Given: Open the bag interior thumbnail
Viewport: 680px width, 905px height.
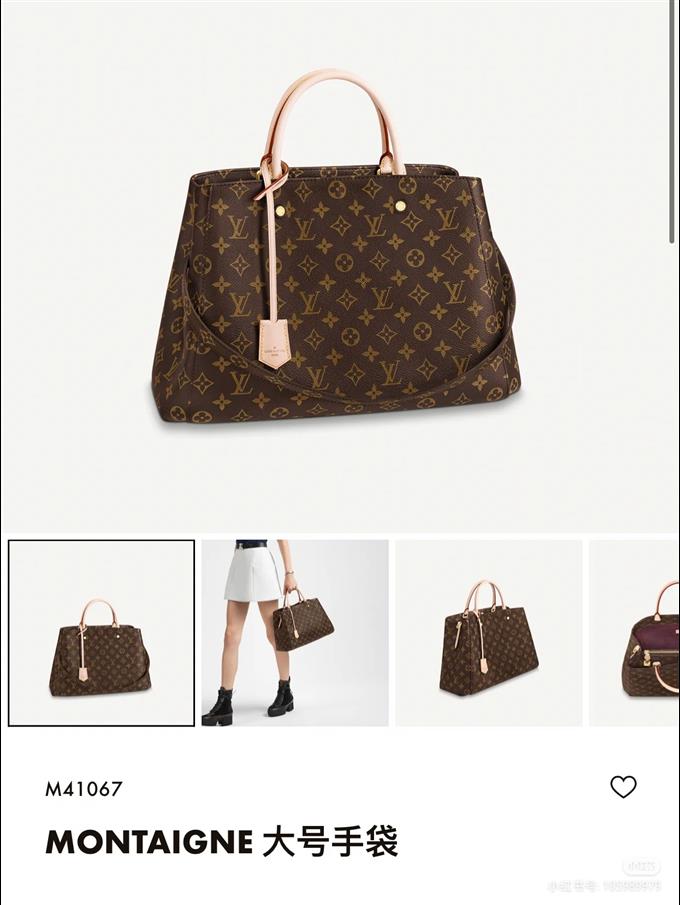Looking at the screenshot, I should (x=641, y=633).
